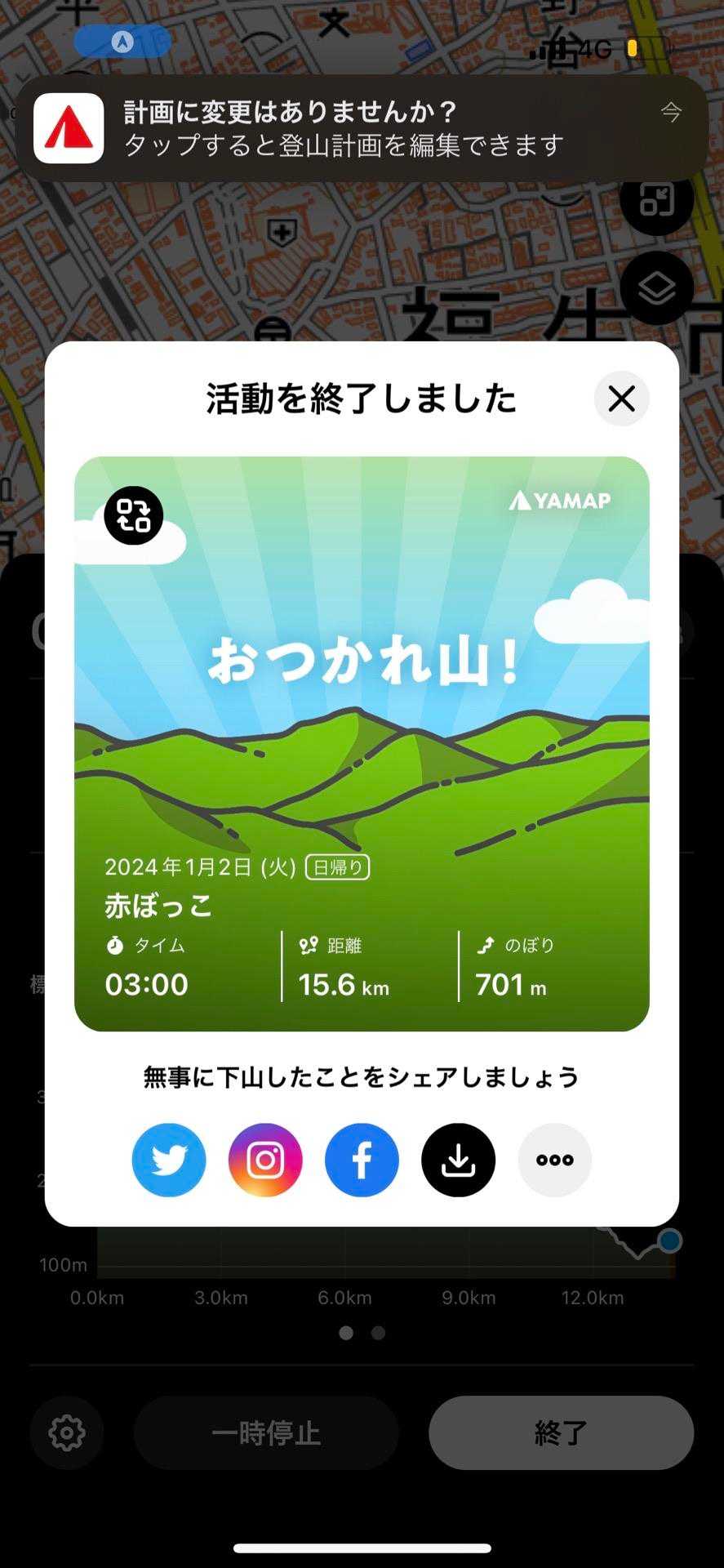Close the activity finished dialog

tap(621, 399)
